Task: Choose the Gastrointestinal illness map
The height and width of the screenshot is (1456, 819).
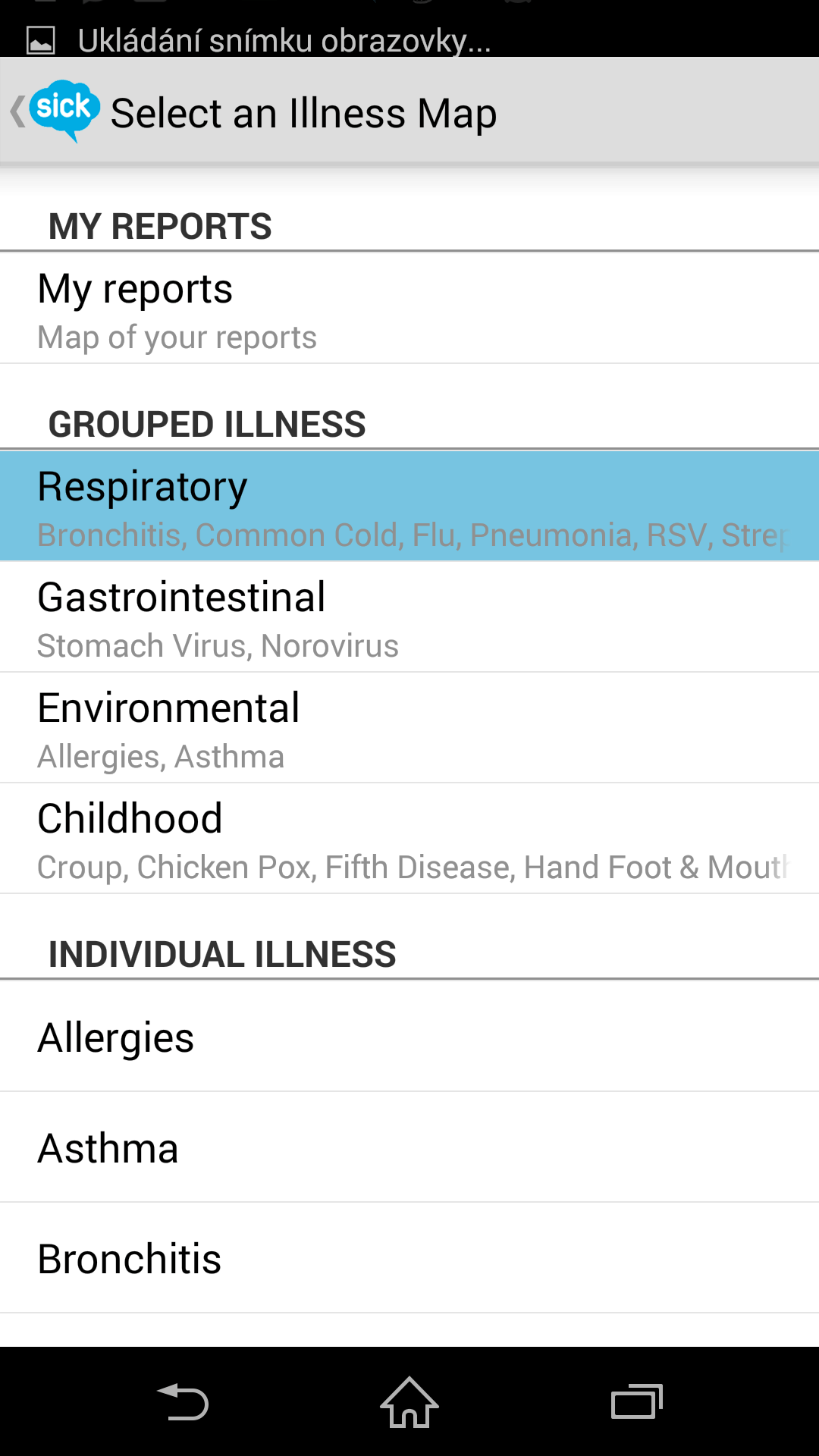Action: coord(409,617)
